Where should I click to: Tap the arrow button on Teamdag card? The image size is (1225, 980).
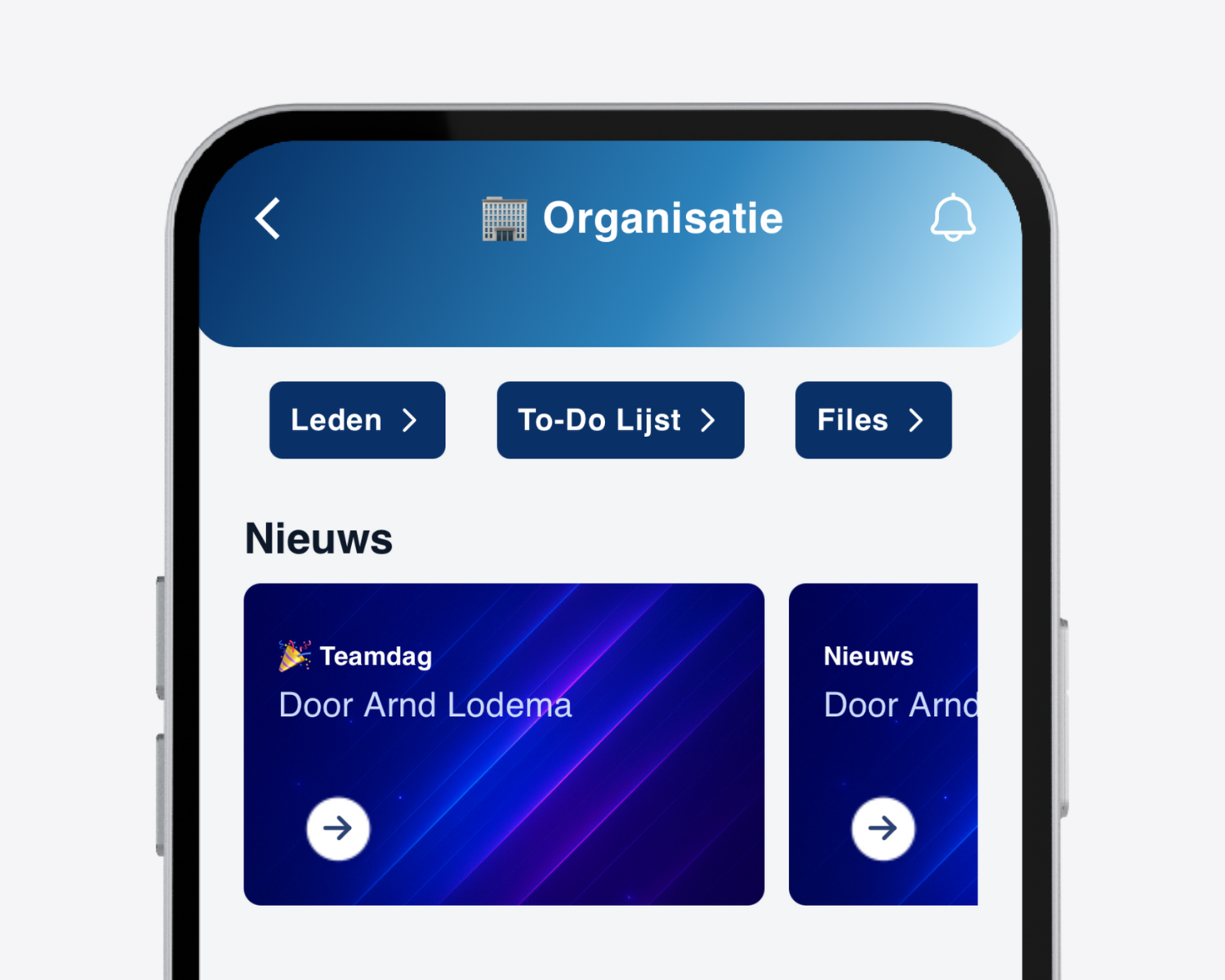pos(338,828)
